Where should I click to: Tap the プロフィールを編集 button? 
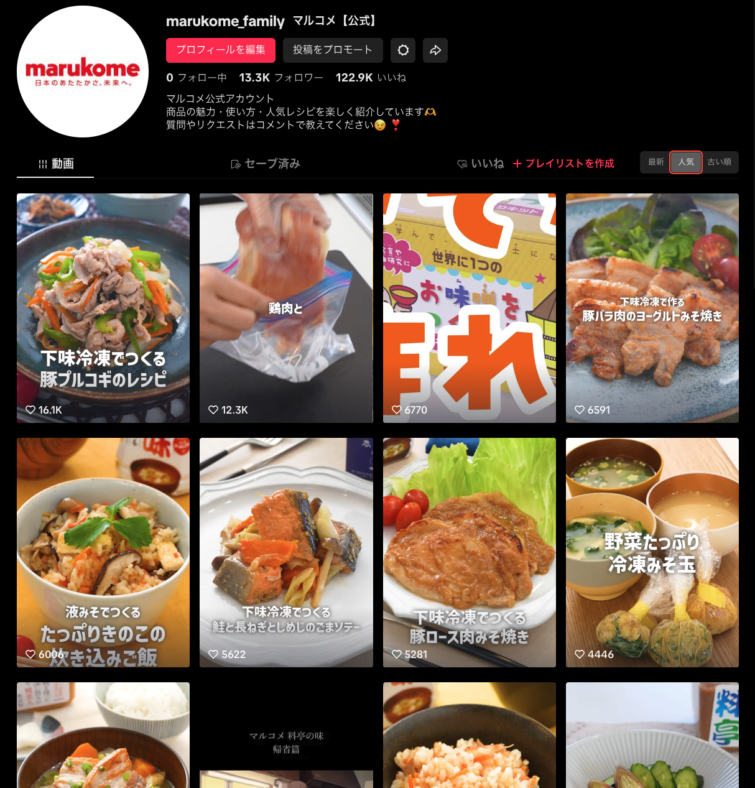point(220,50)
